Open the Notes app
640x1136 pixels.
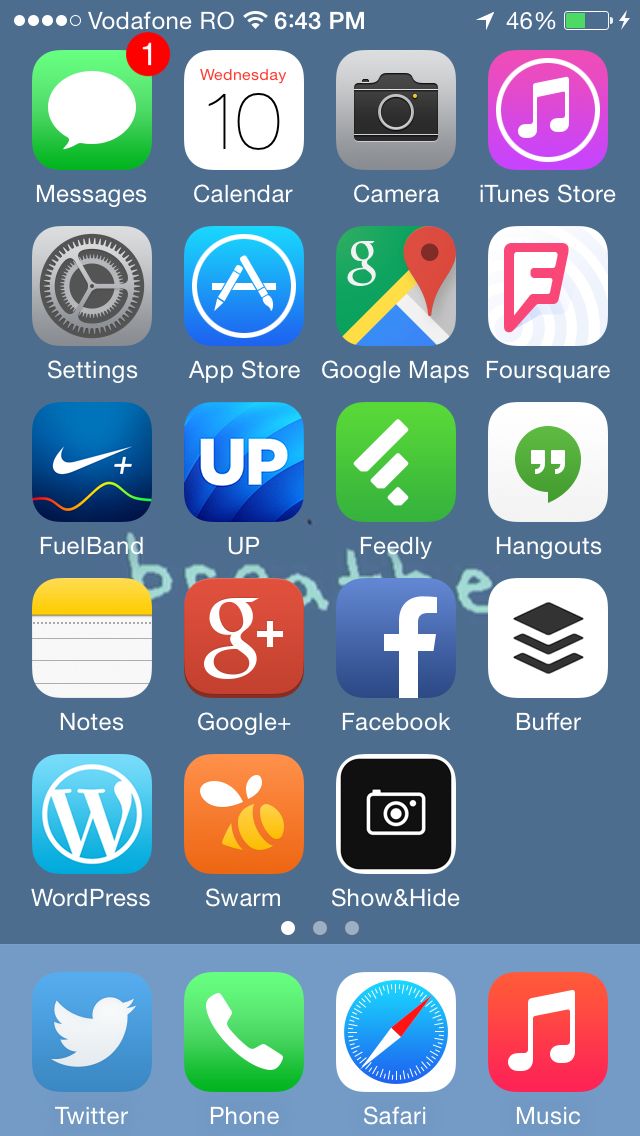click(x=92, y=638)
